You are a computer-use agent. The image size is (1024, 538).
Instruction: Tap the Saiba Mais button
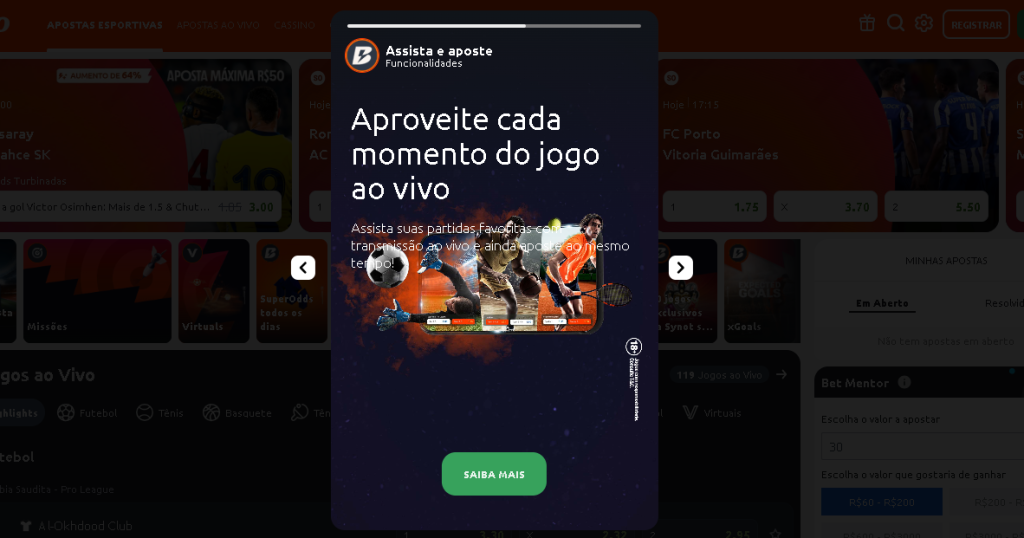click(x=494, y=474)
